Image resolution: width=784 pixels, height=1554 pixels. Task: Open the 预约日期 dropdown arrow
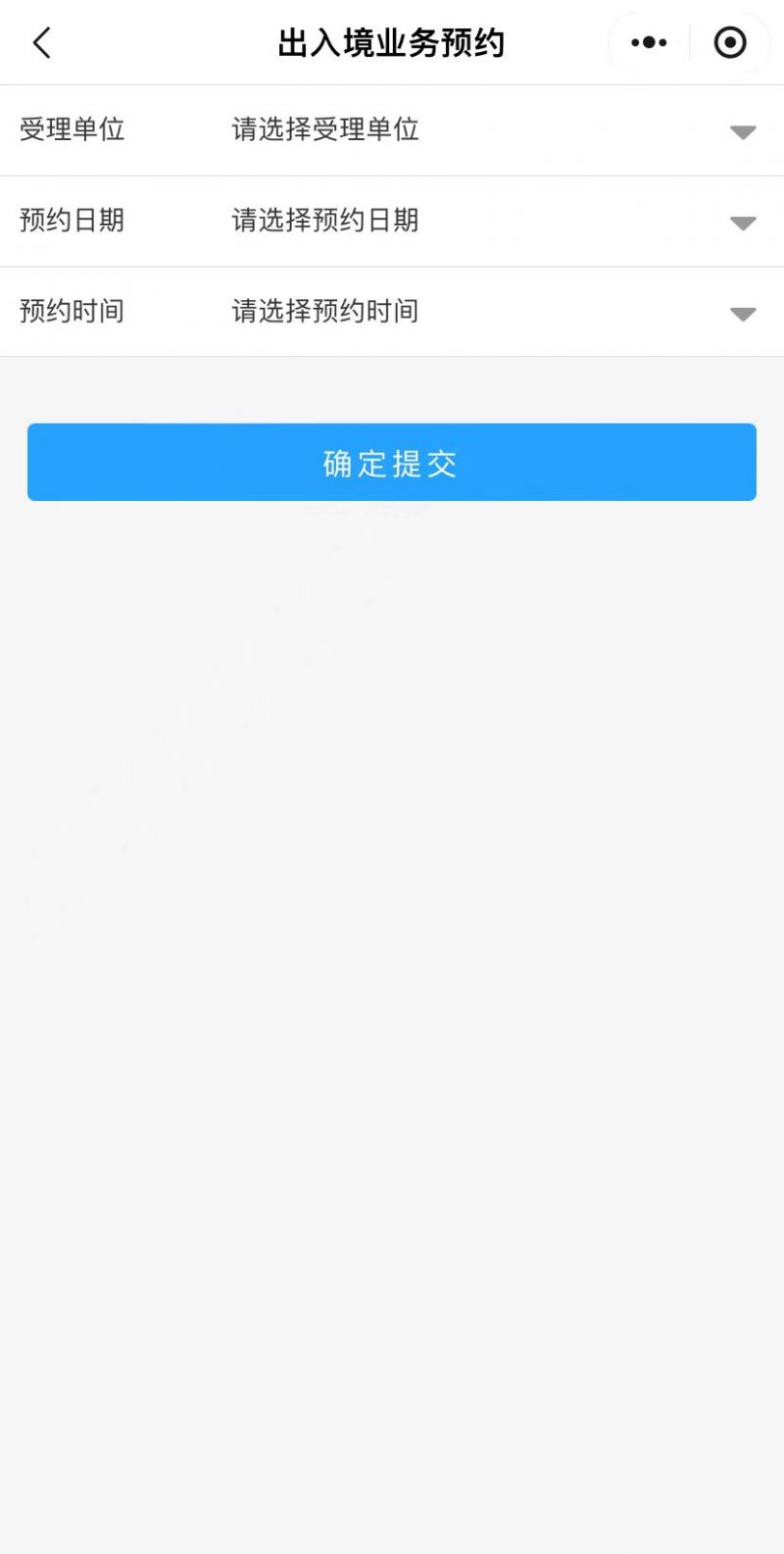click(742, 222)
